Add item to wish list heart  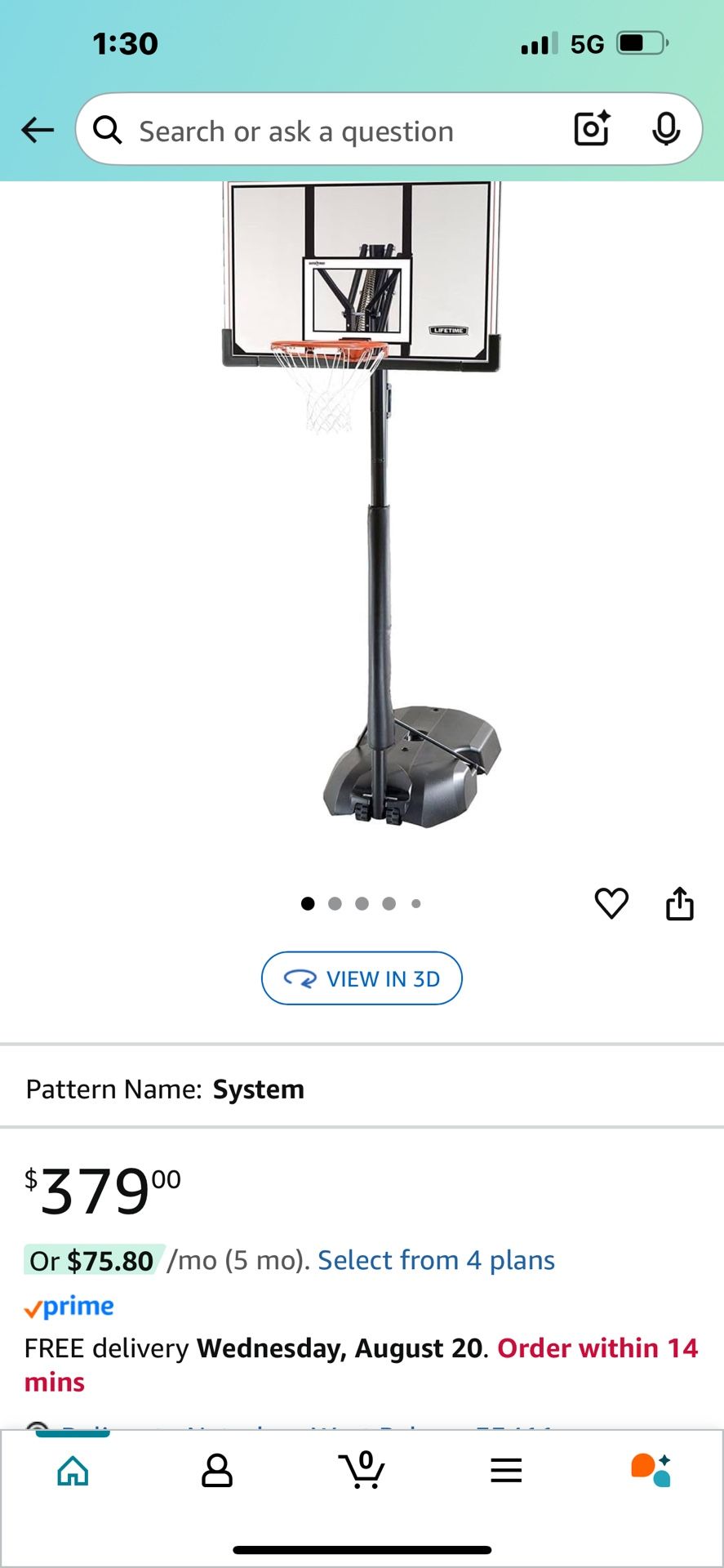click(611, 903)
